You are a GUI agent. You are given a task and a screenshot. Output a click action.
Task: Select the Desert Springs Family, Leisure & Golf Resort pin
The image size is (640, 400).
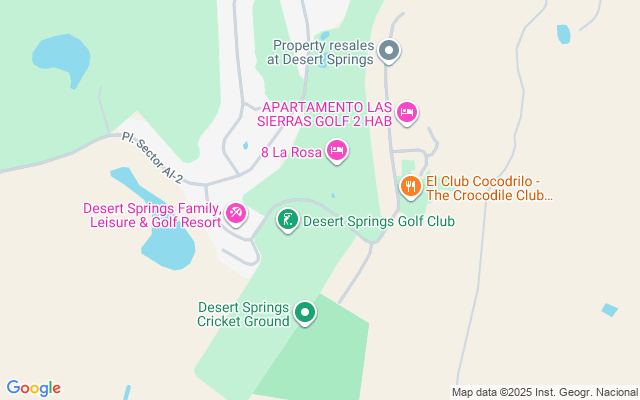pos(237,214)
